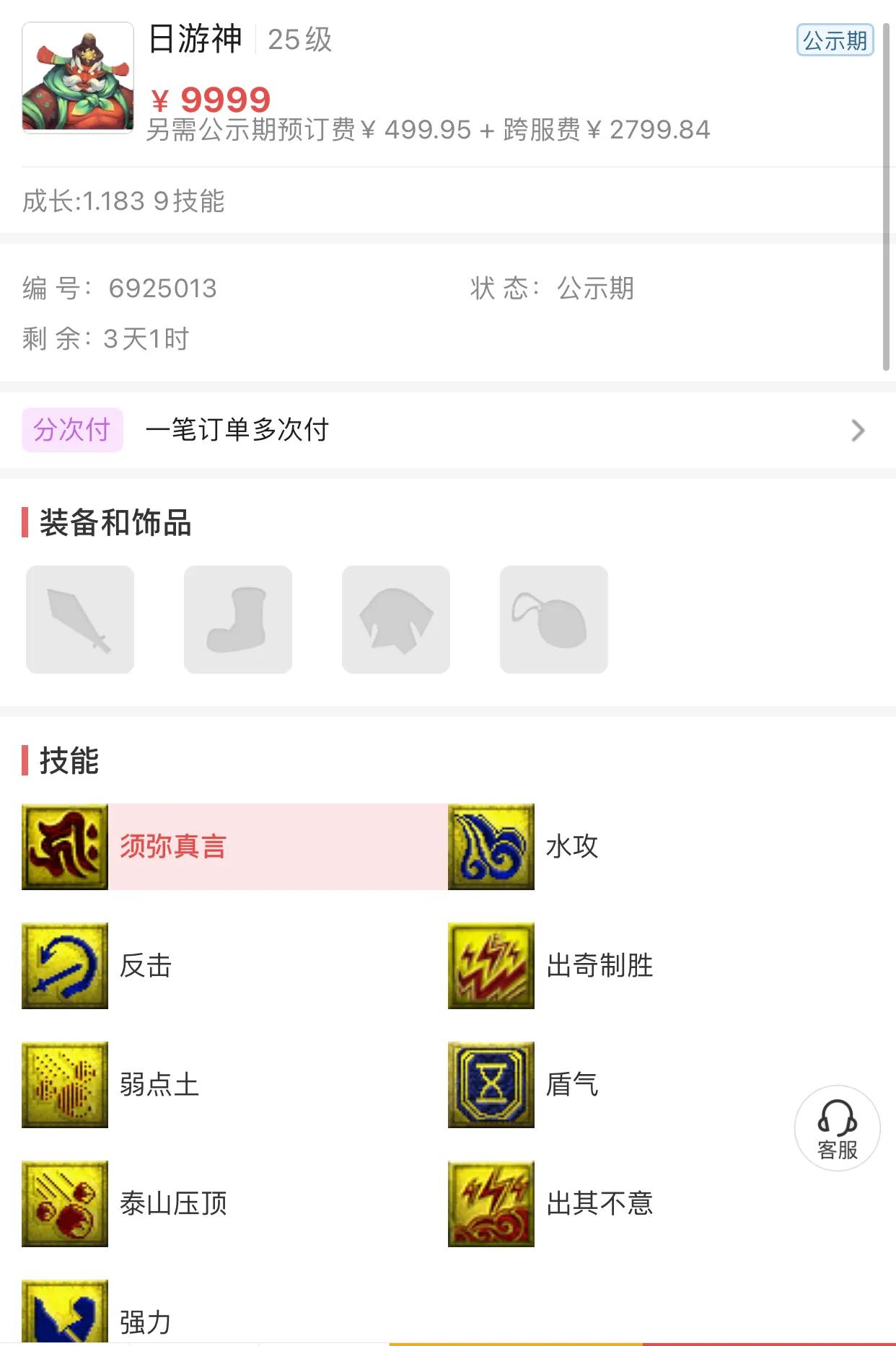Select the 出其不意 skill

click(599, 1203)
